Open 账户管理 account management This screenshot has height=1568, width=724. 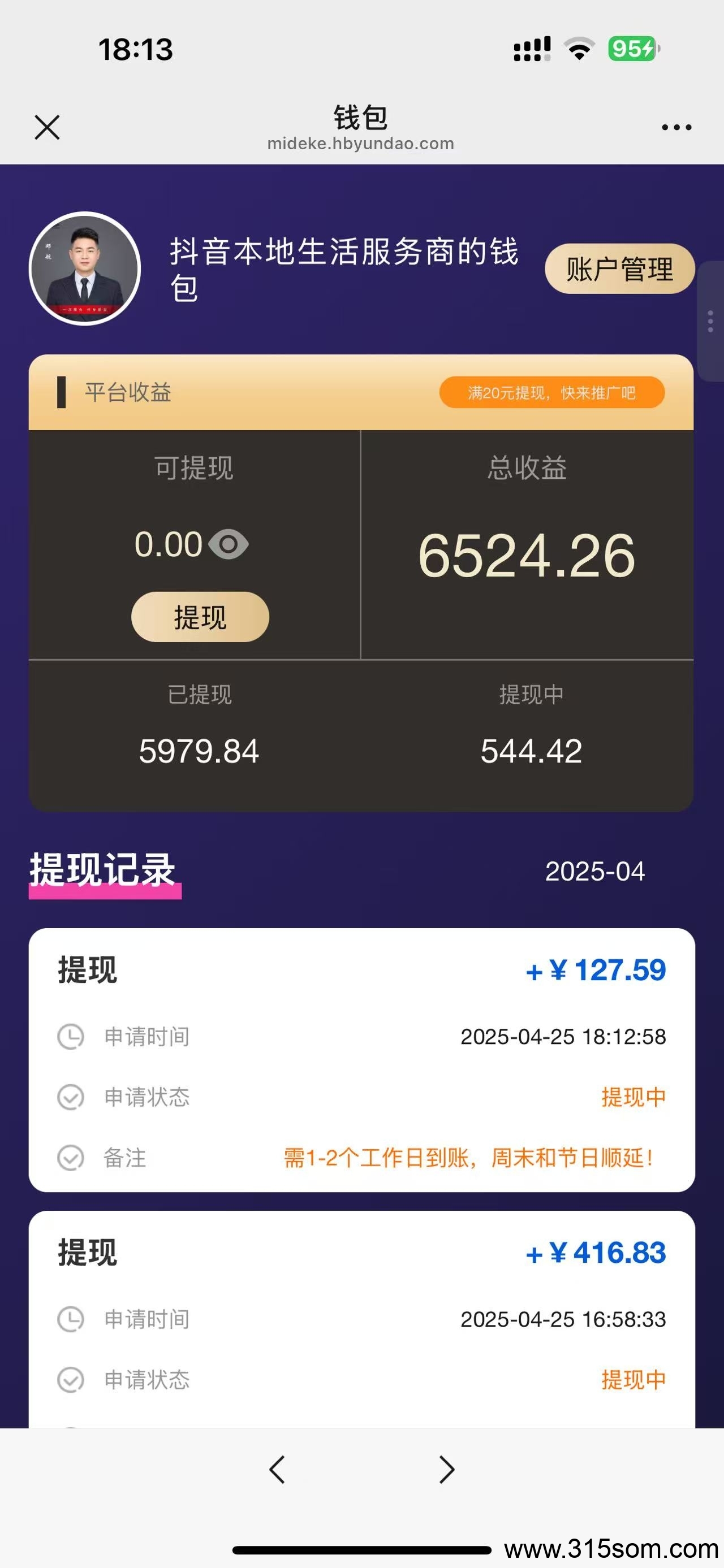(x=619, y=269)
